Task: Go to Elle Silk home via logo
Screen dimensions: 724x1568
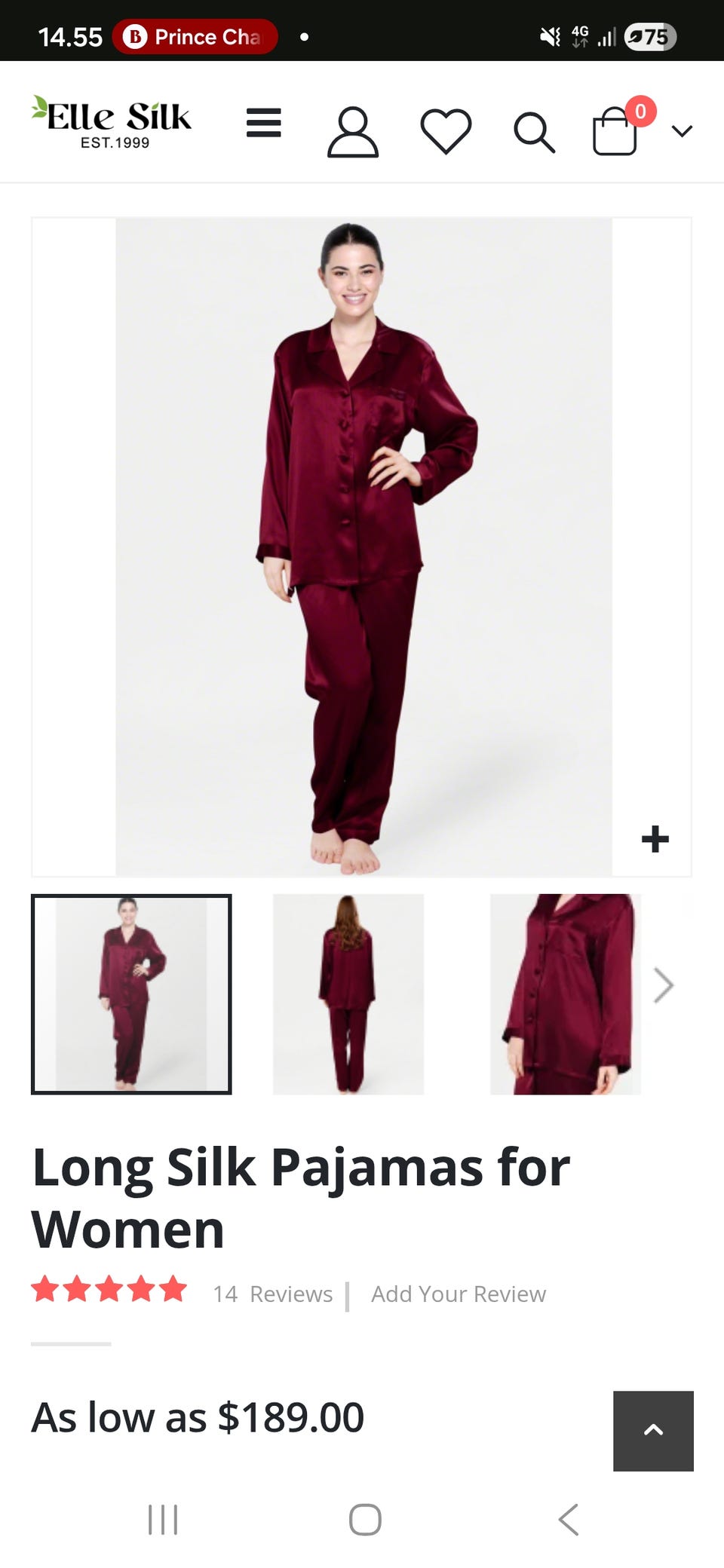Action: click(x=112, y=122)
